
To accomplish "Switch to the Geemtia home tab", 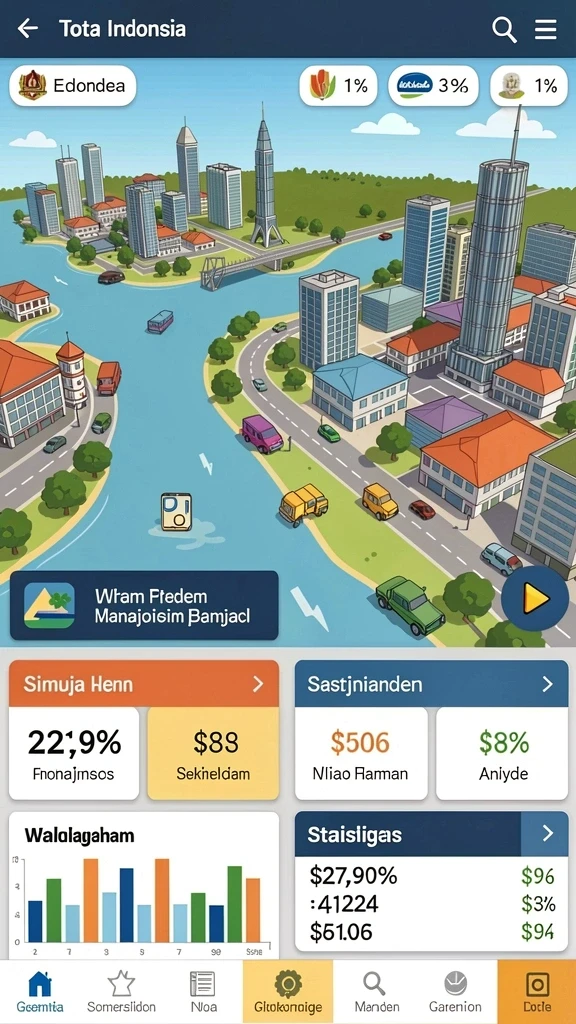I will tap(40, 992).
